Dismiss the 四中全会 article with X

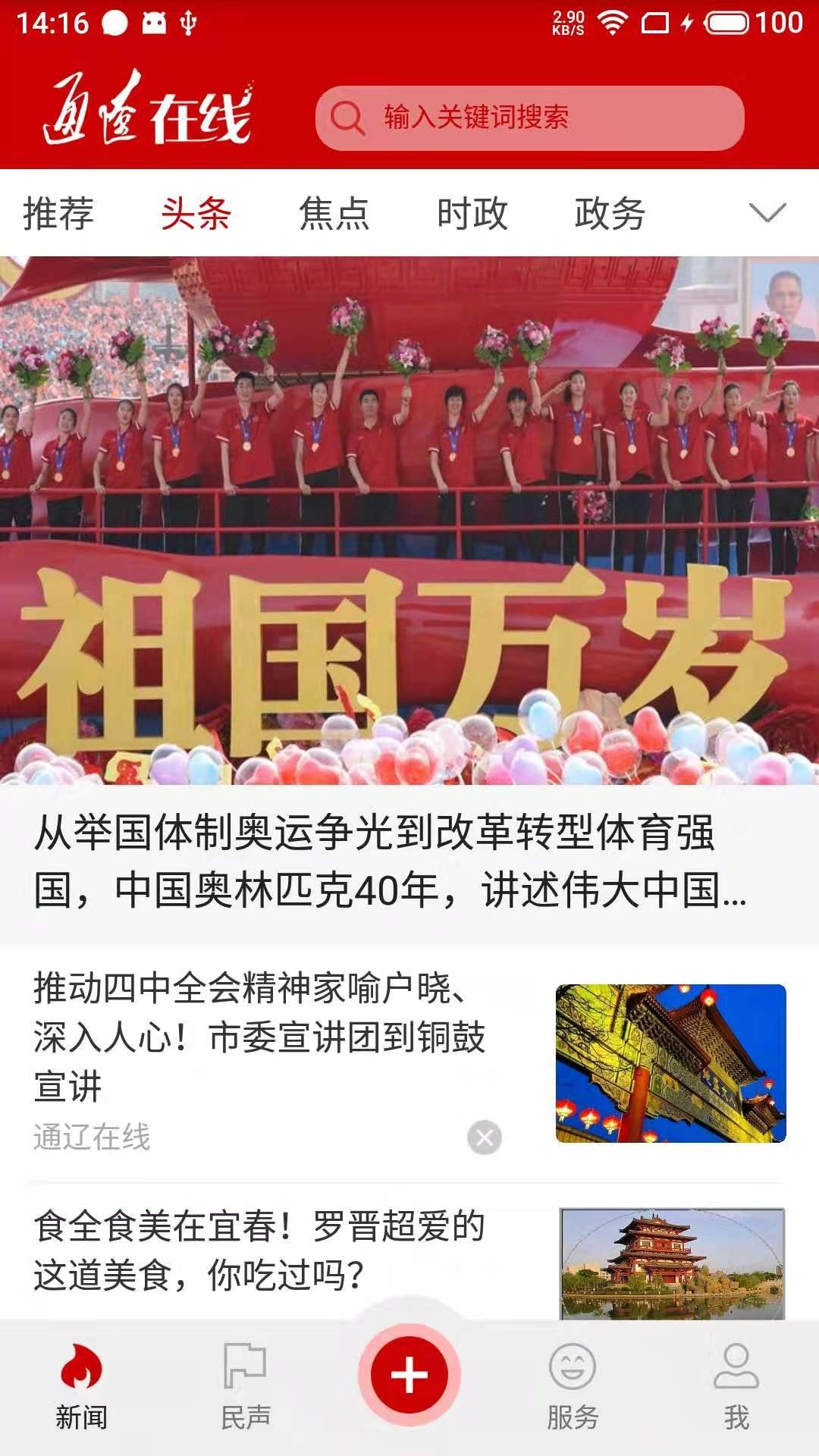click(485, 1137)
